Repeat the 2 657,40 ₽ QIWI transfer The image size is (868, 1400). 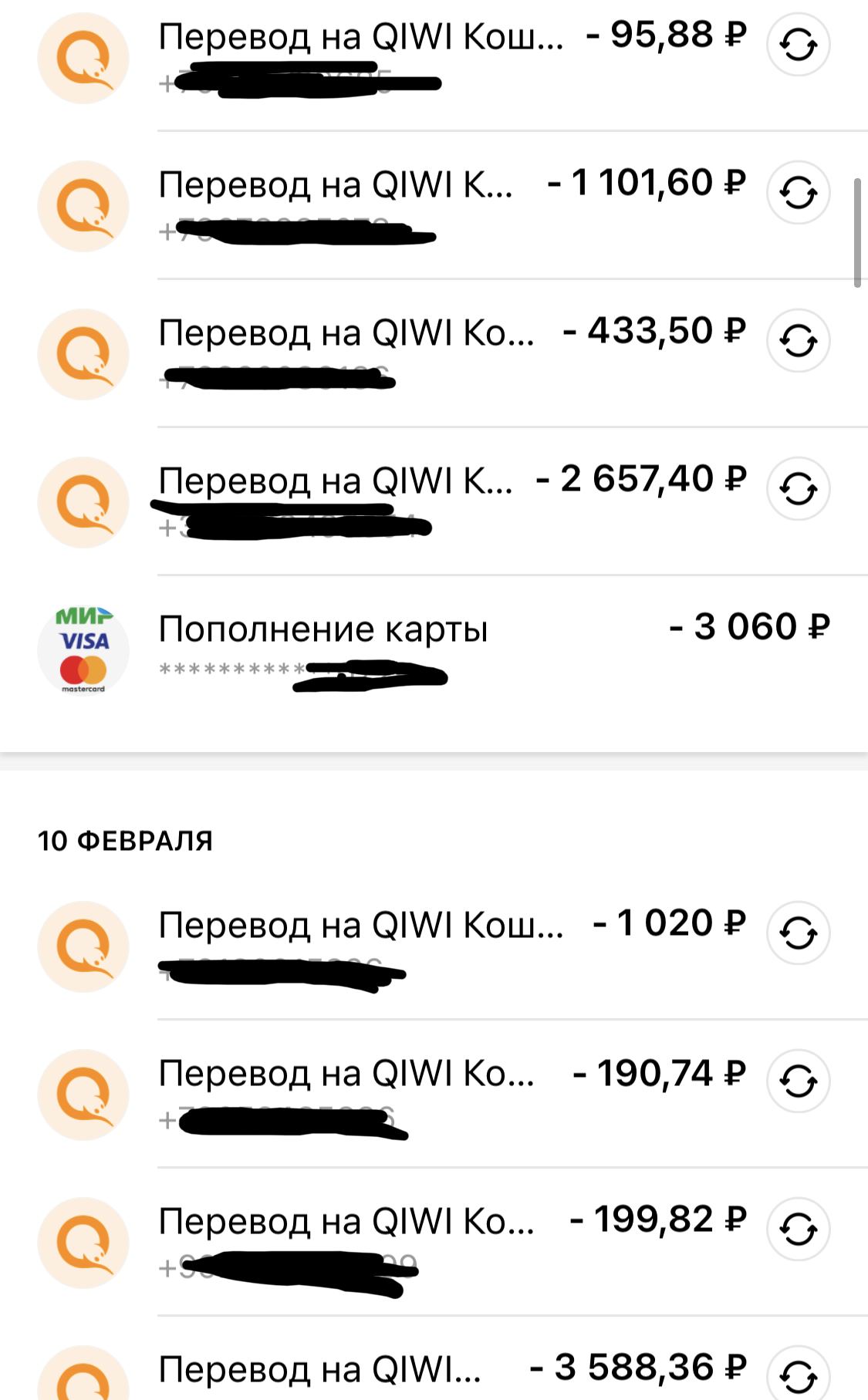(798, 489)
